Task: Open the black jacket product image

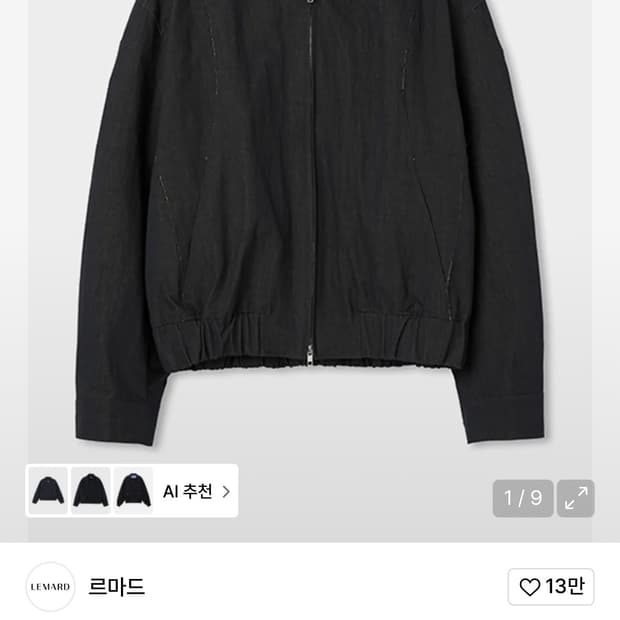Action: click(x=310, y=230)
